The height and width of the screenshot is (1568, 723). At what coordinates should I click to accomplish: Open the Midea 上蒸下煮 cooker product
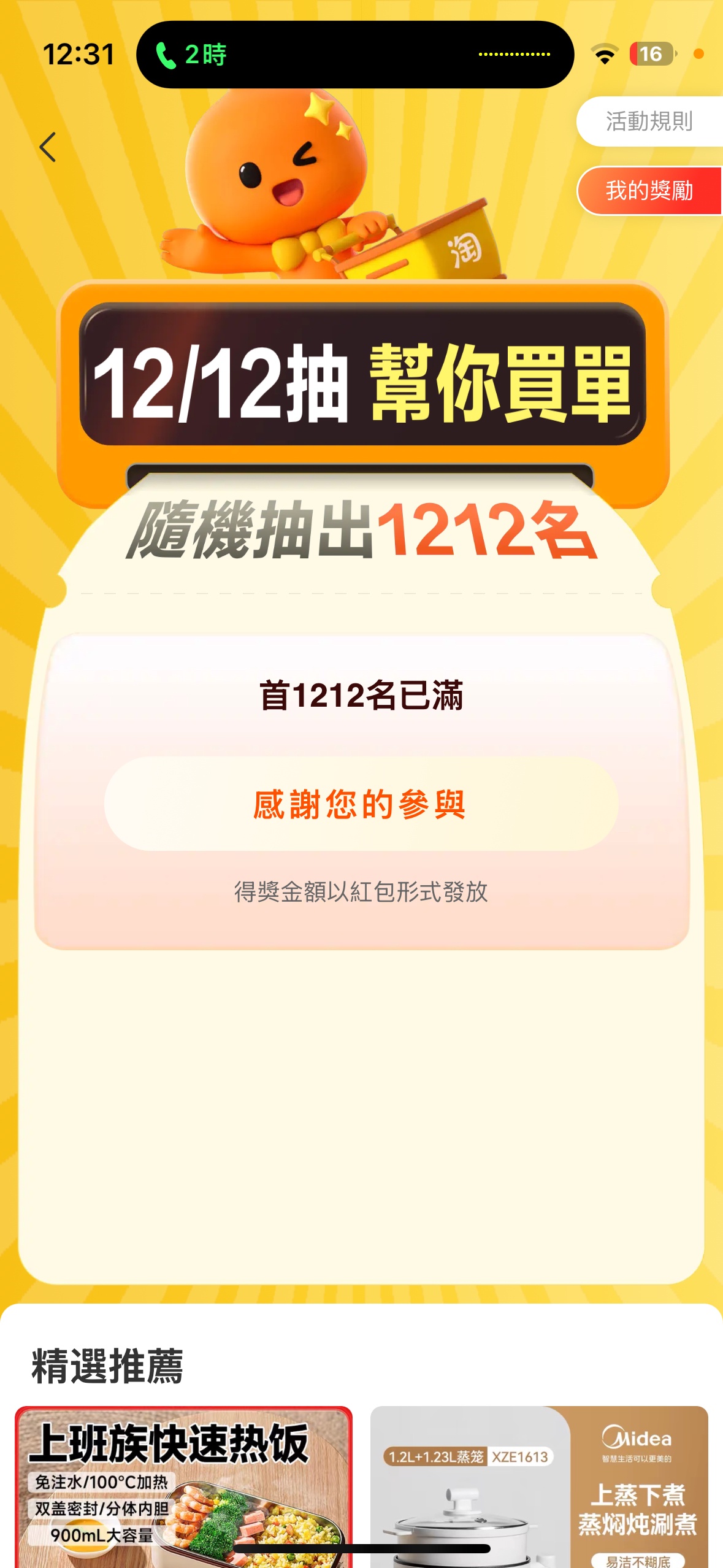[538, 1487]
